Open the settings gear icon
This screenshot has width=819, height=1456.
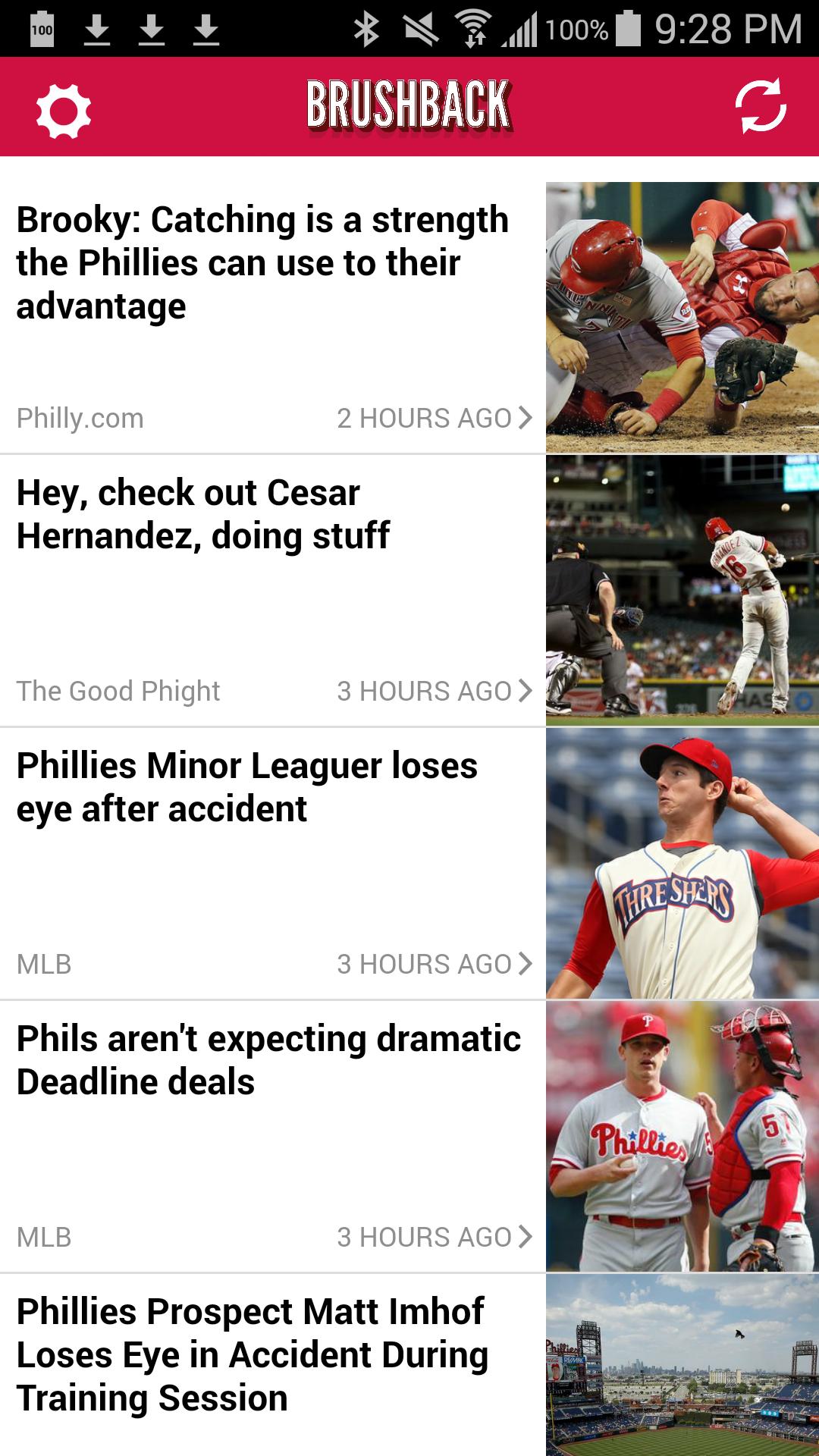click(x=64, y=110)
